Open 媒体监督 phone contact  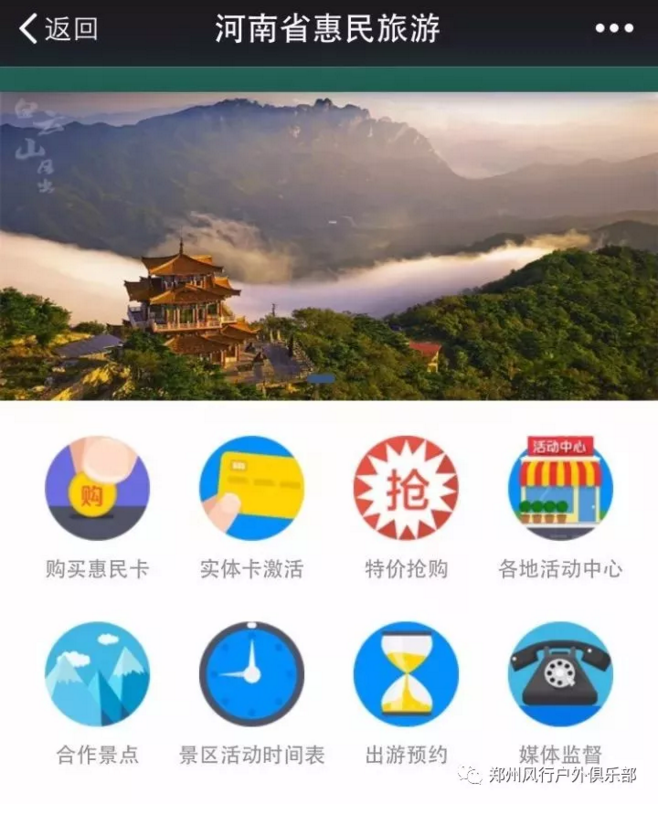[560, 675]
